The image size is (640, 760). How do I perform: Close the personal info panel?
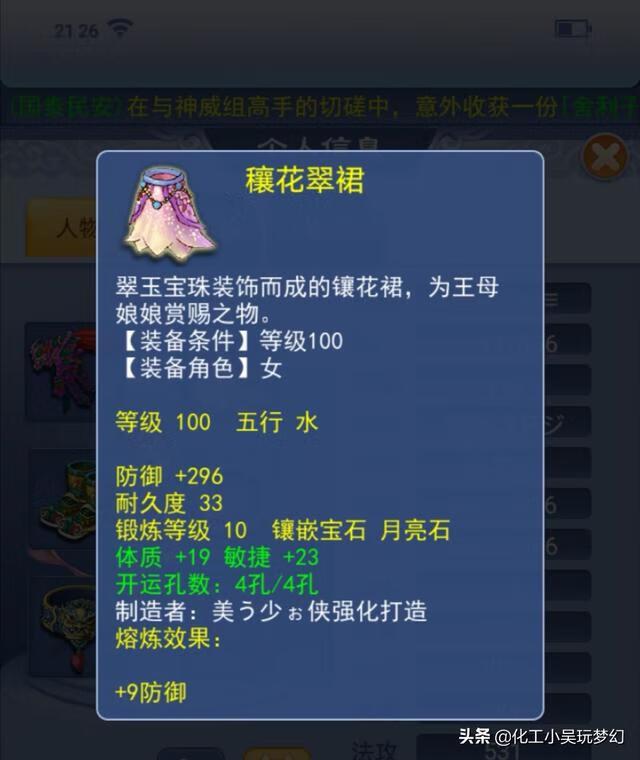click(604, 160)
